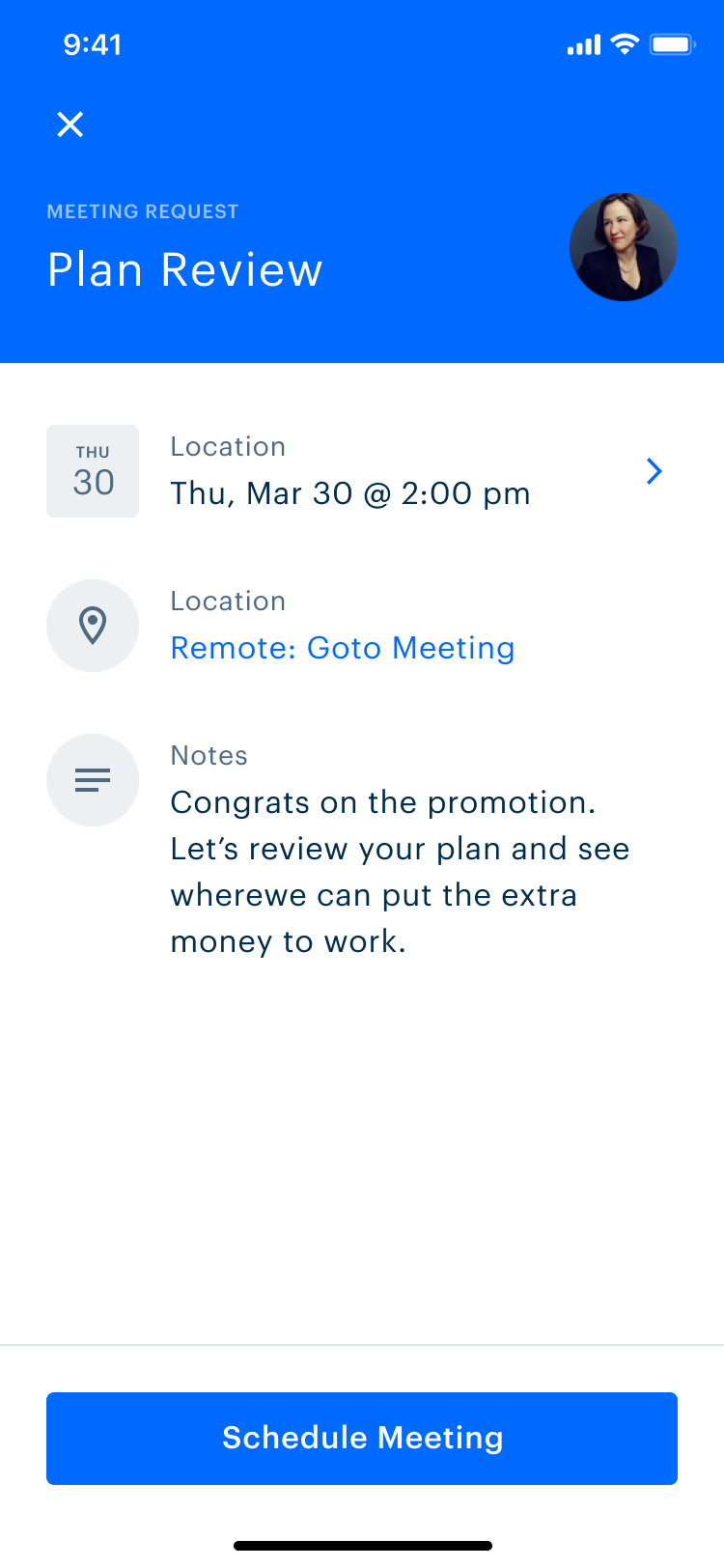Close the meeting request screen

70,125
